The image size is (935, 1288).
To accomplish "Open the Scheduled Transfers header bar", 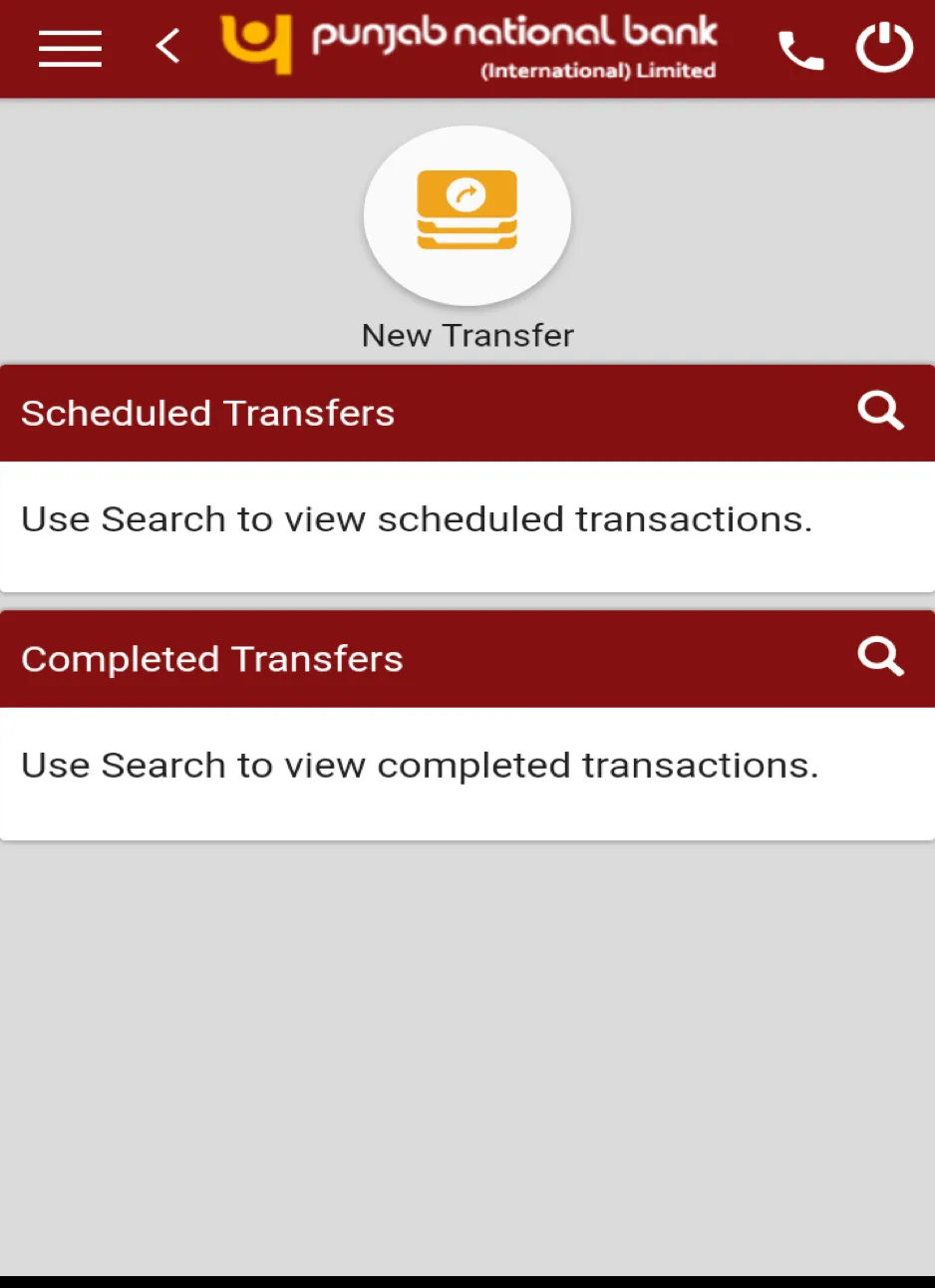I will [399, 413].
